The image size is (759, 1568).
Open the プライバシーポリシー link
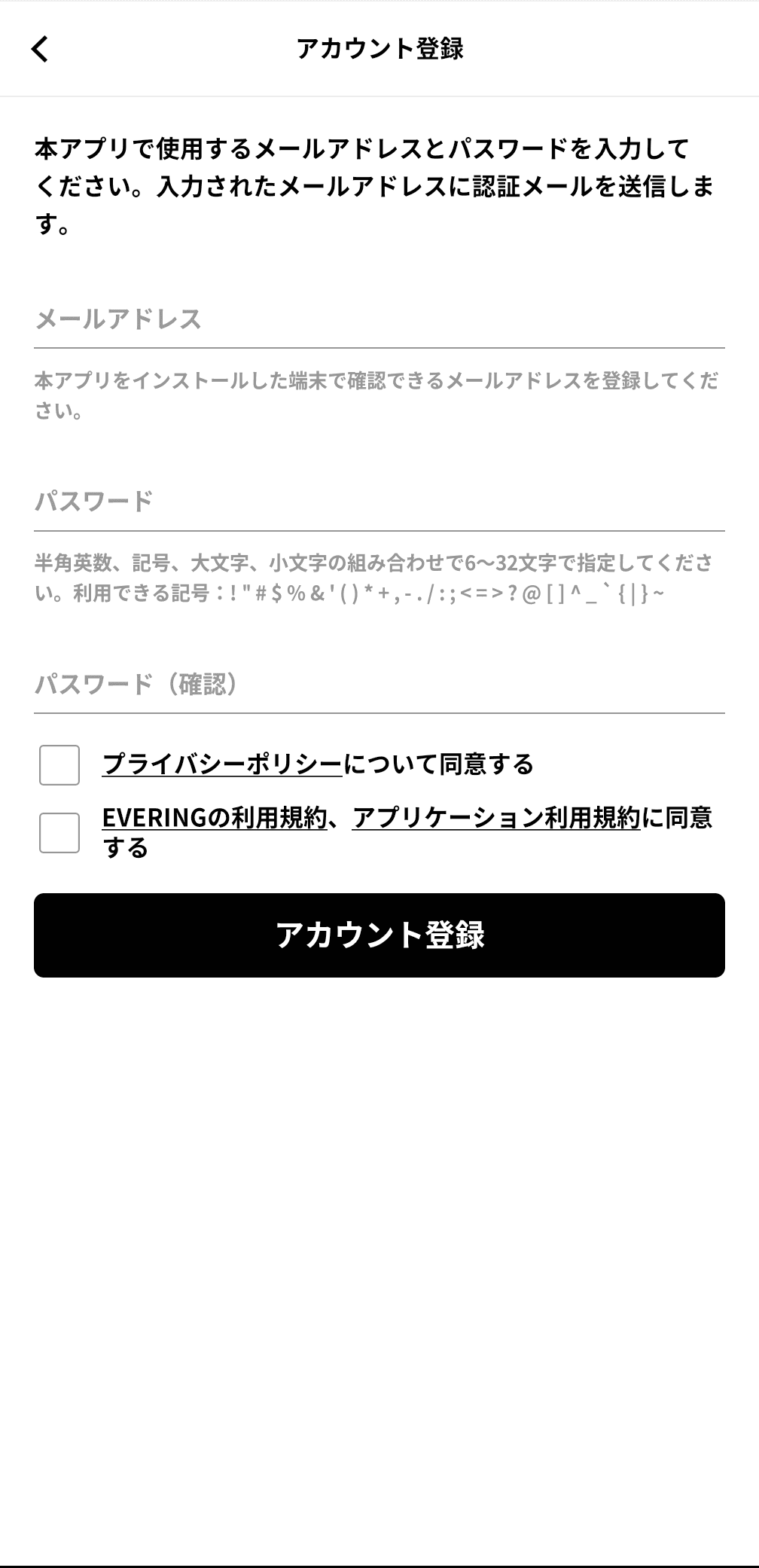[x=221, y=763]
